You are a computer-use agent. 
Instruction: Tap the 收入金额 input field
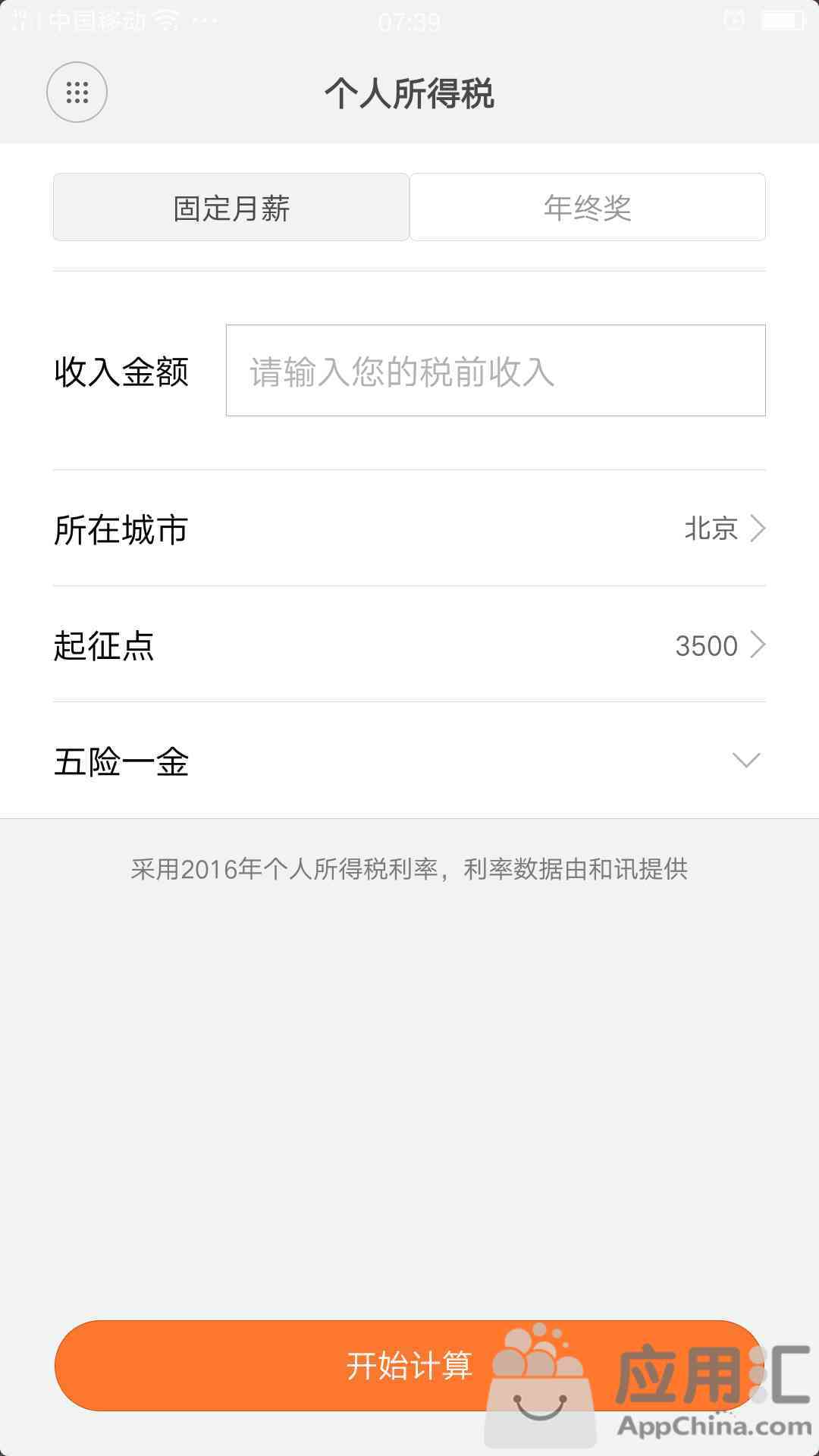coord(495,370)
